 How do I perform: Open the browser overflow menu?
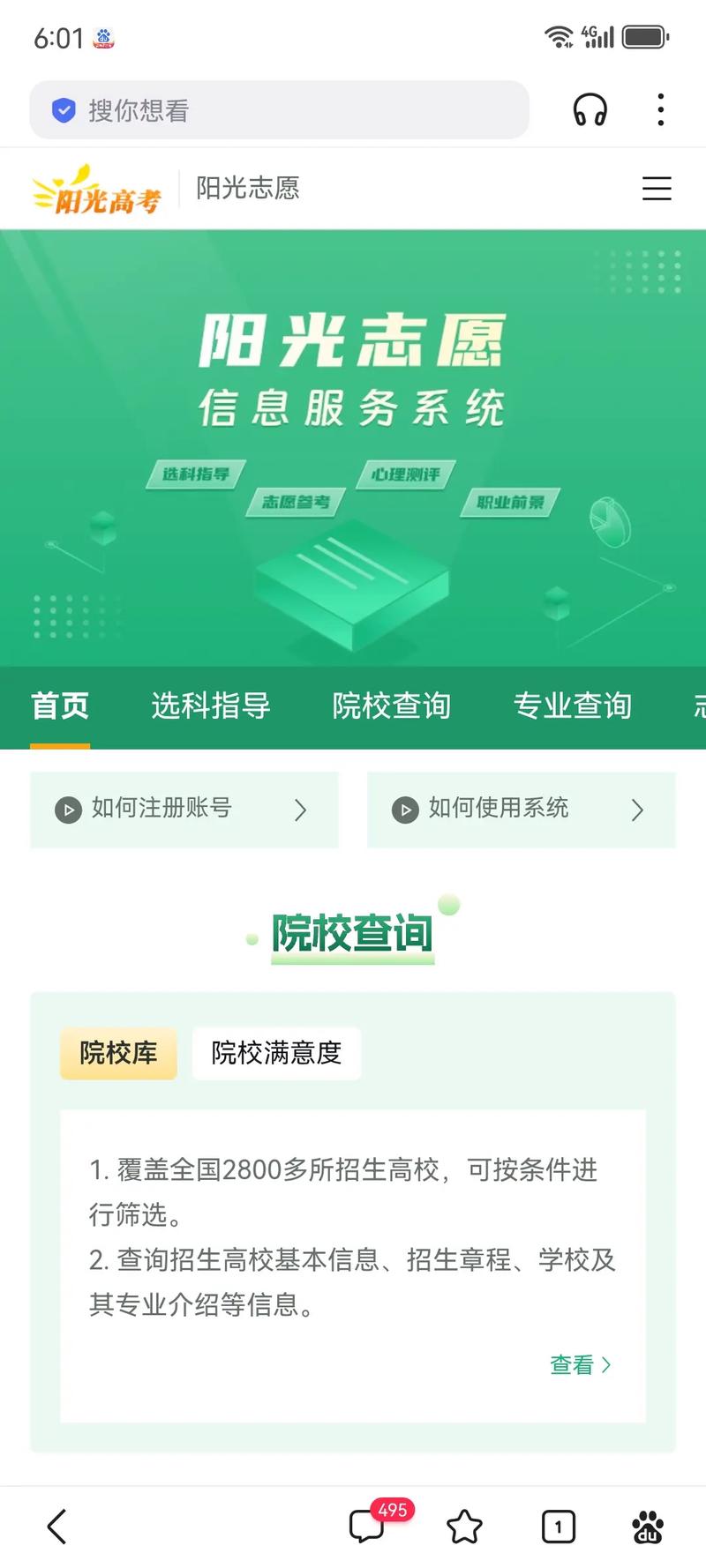660,110
